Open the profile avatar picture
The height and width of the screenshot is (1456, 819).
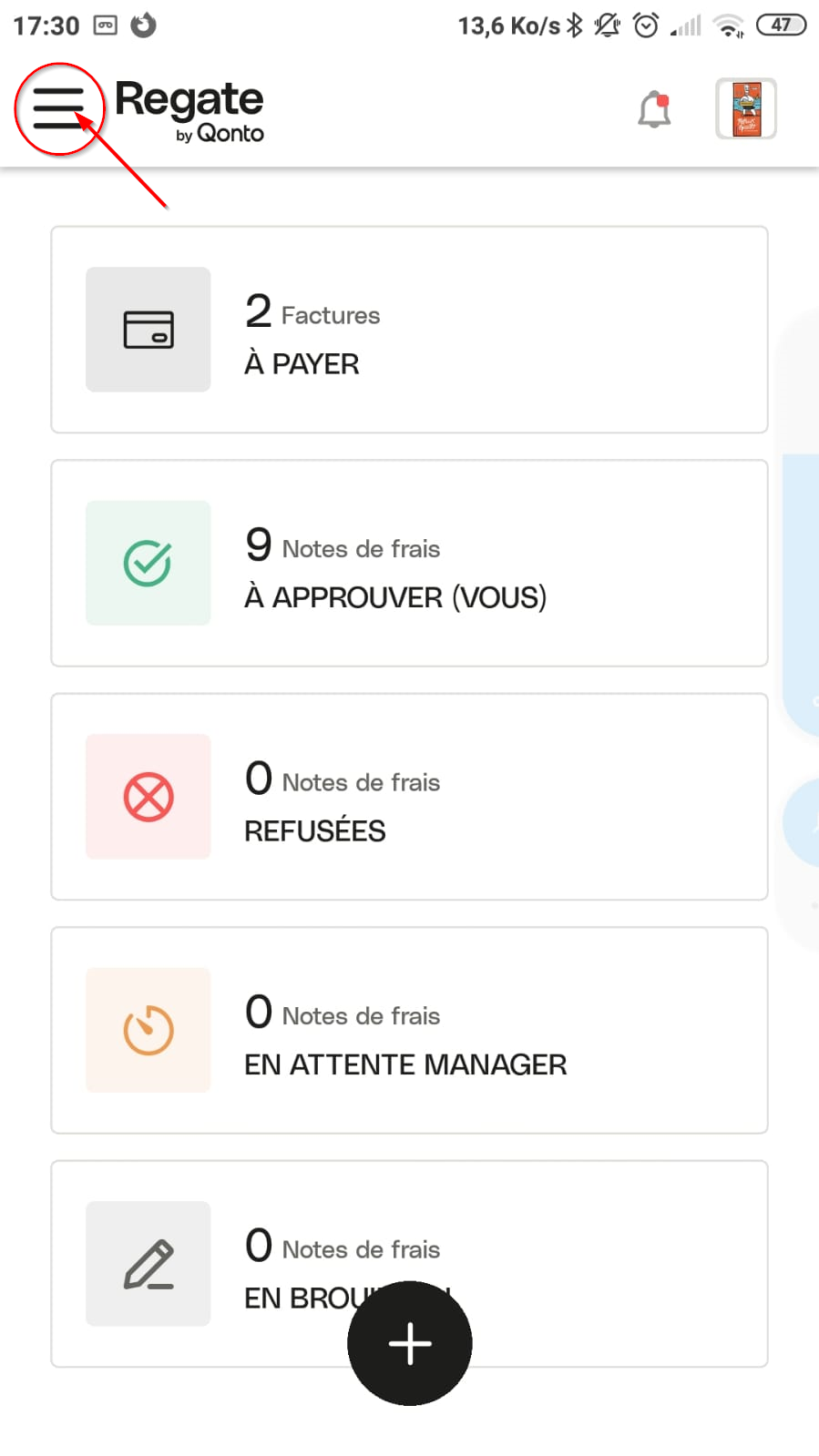(746, 108)
